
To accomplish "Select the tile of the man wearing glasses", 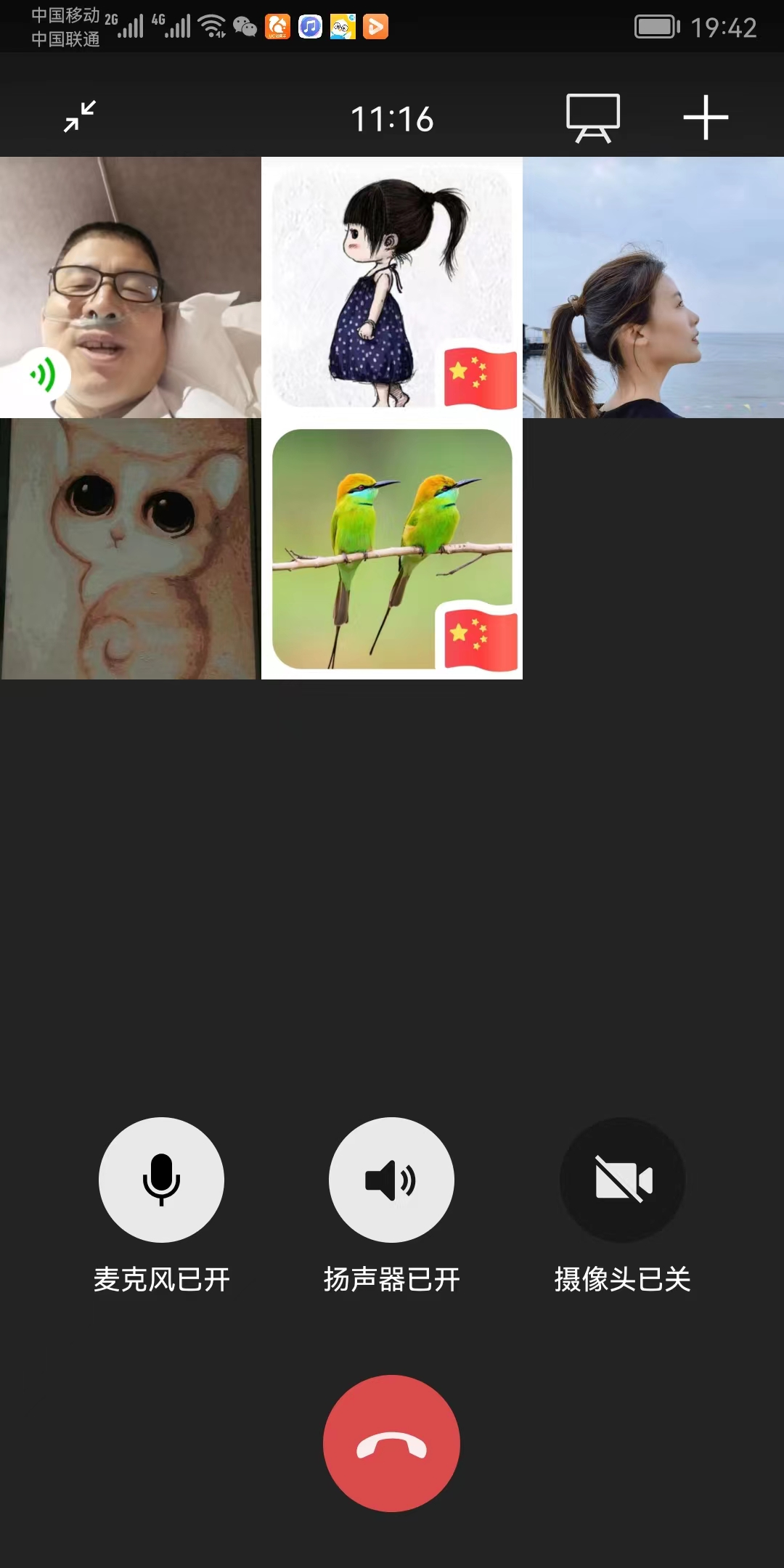I will click(131, 287).
